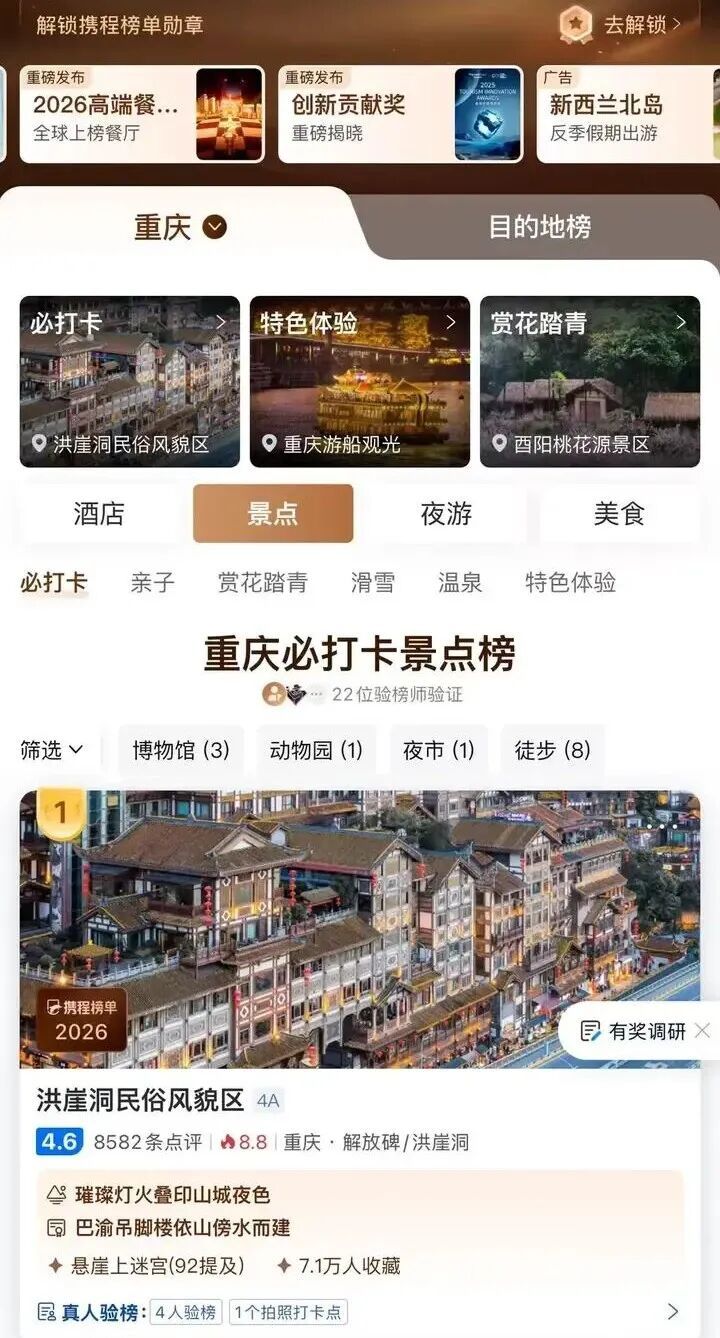Click the 携程榜单 2026 badge on the photo
Viewport: 720px width, 1338px height.
click(x=80, y=1018)
